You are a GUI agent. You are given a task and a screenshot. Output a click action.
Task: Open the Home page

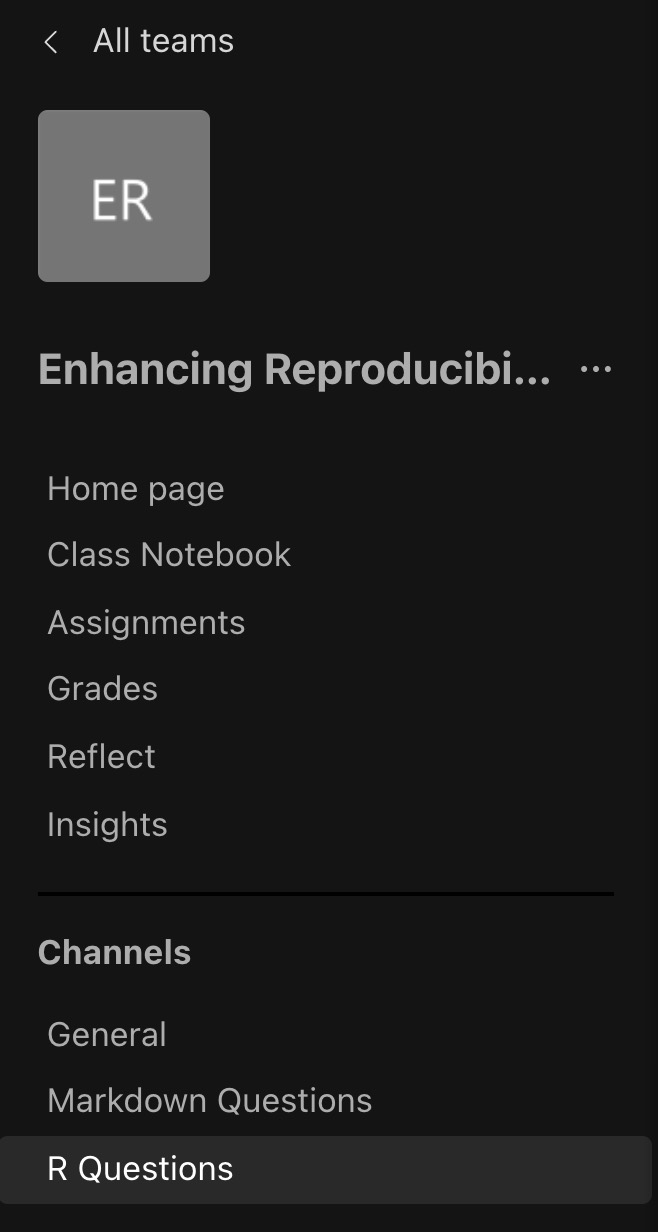136,489
